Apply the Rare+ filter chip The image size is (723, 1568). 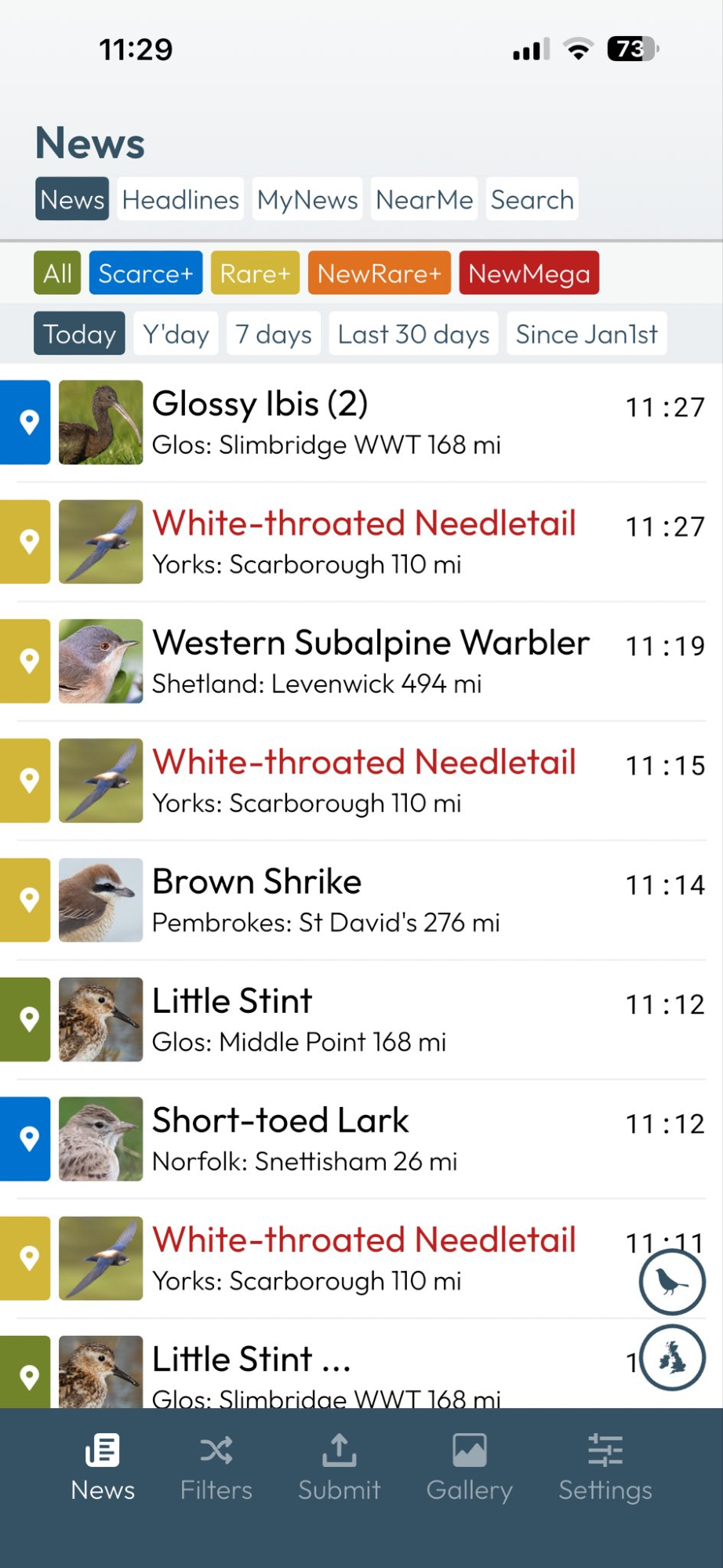point(255,274)
